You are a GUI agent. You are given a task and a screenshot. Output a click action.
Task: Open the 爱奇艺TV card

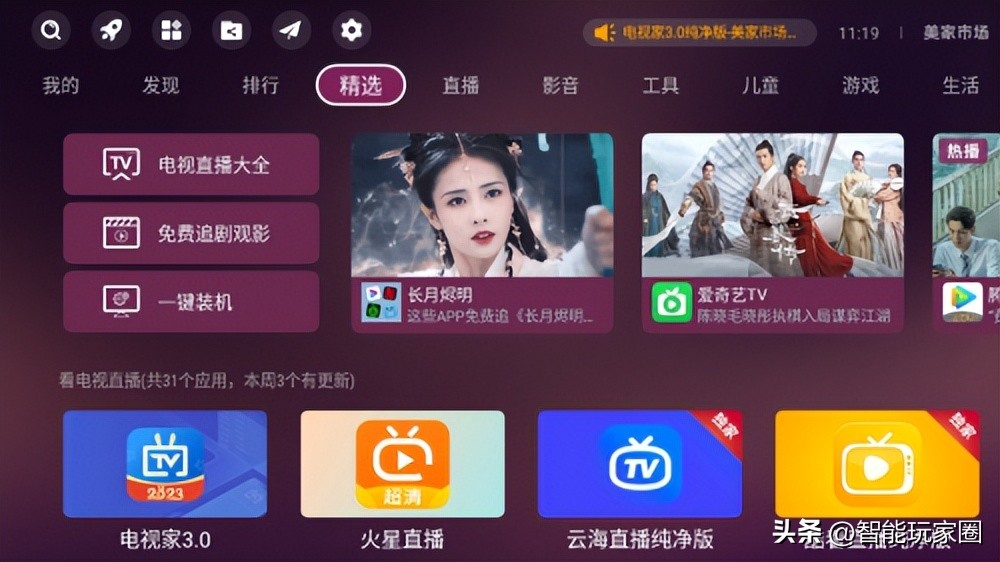772,232
